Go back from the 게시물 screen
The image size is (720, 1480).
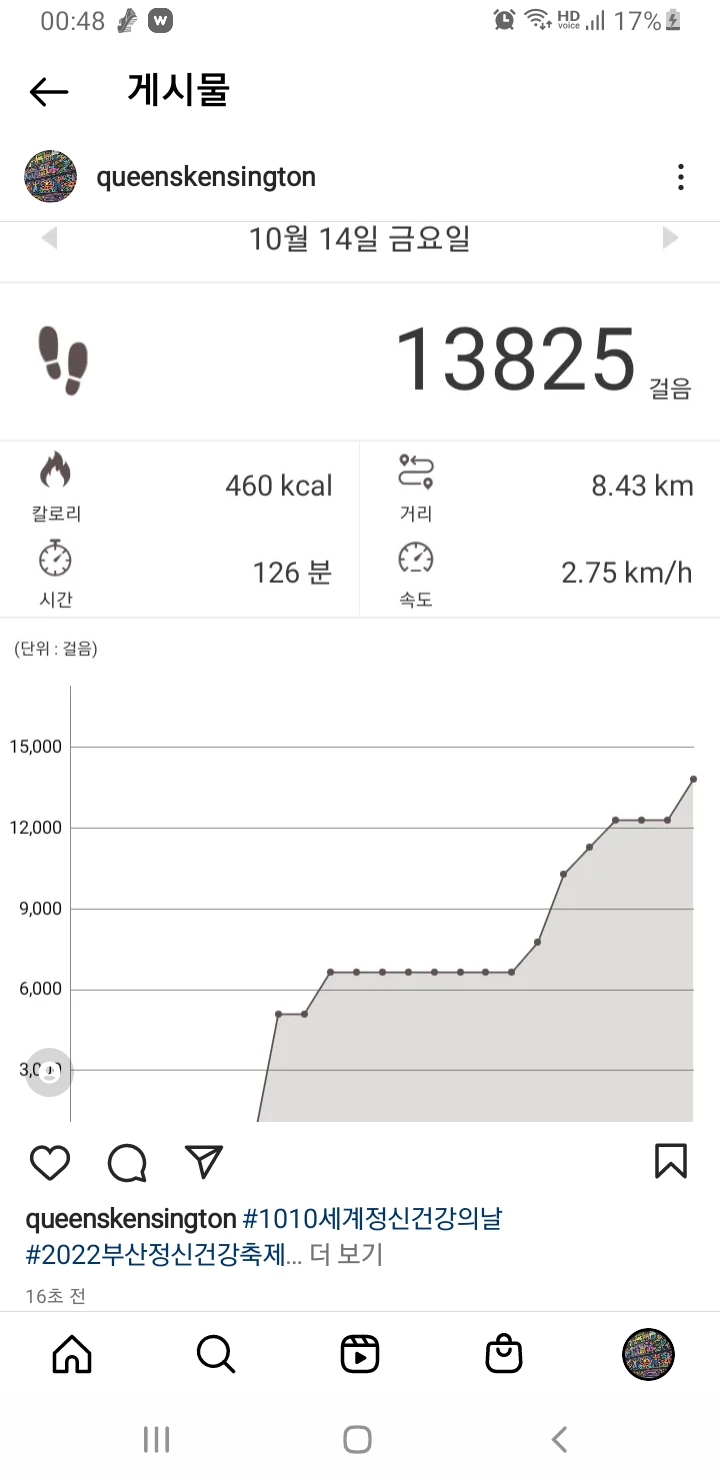click(x=49, y=92)
